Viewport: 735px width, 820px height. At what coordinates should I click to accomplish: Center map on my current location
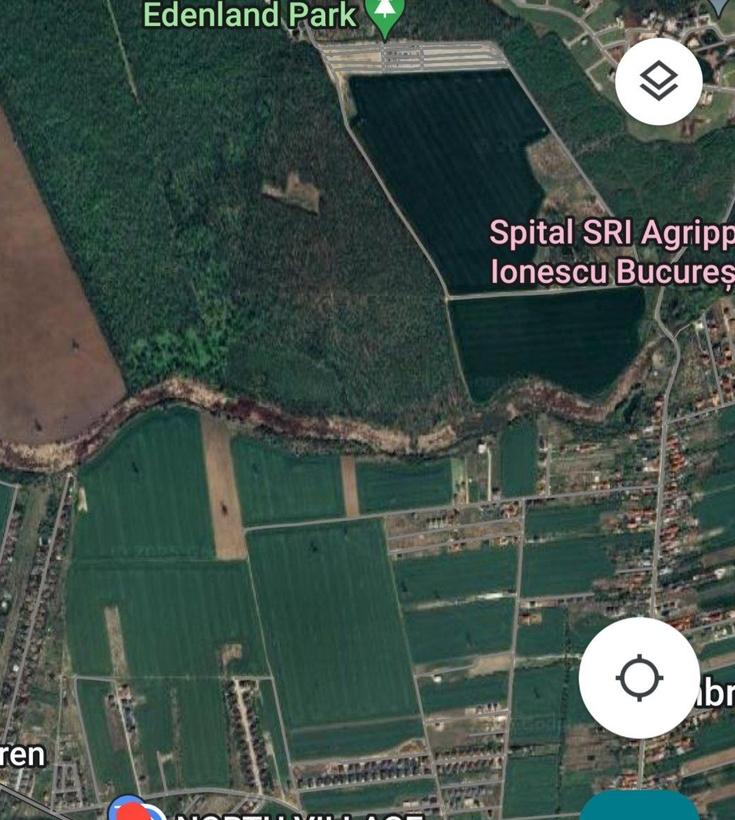639,678
